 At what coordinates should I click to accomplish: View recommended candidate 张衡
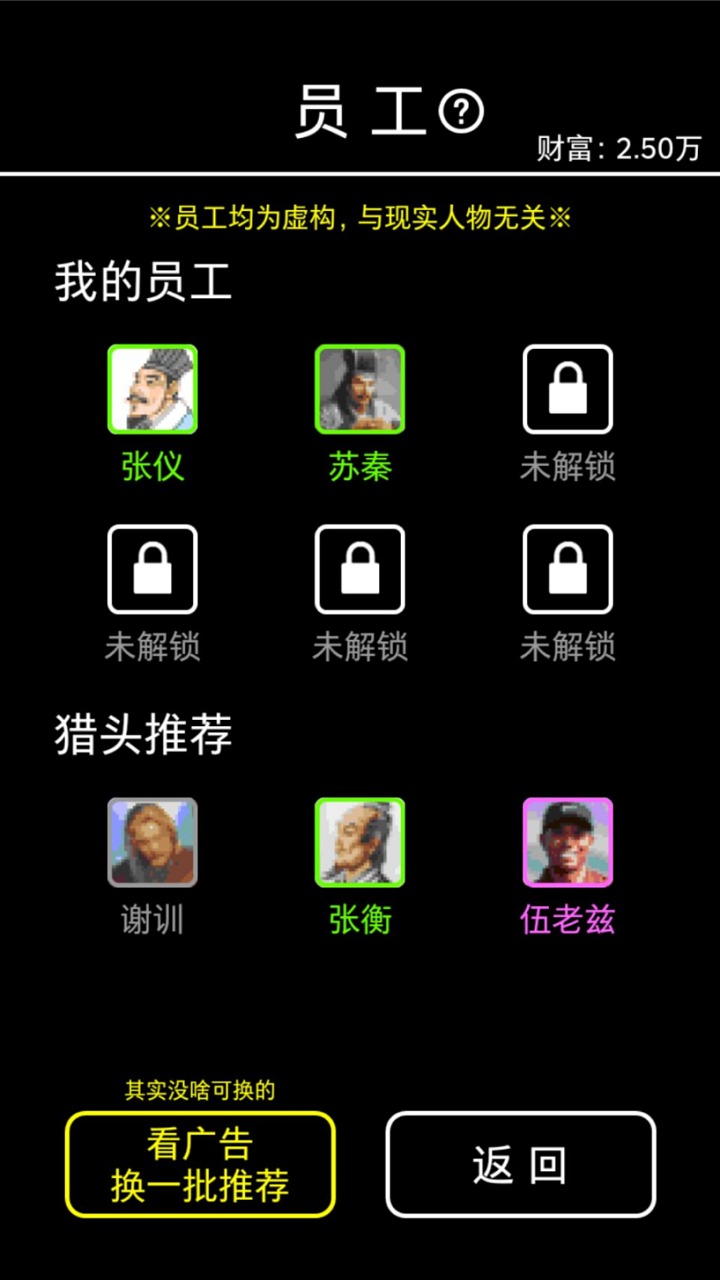tap(360, 842)
